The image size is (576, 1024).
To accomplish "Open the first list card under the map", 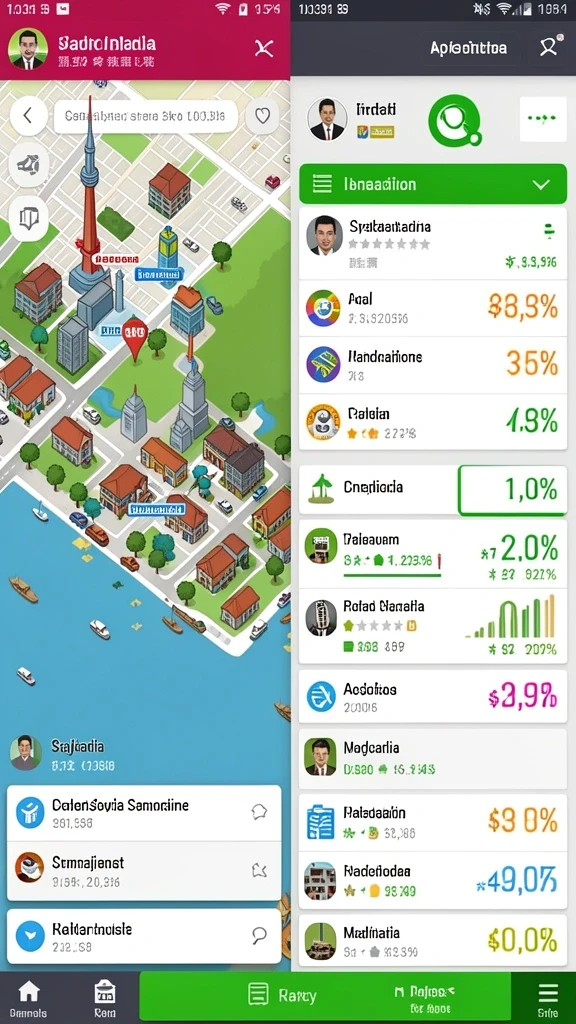I will click(144, 813).
